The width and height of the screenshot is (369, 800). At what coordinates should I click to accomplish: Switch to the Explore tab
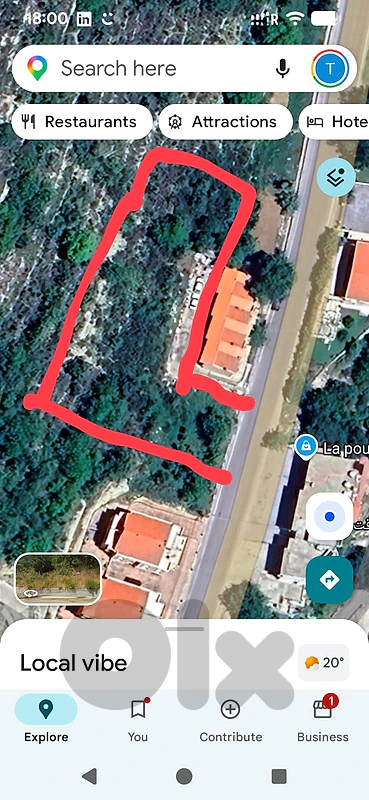tap(46, 719)
